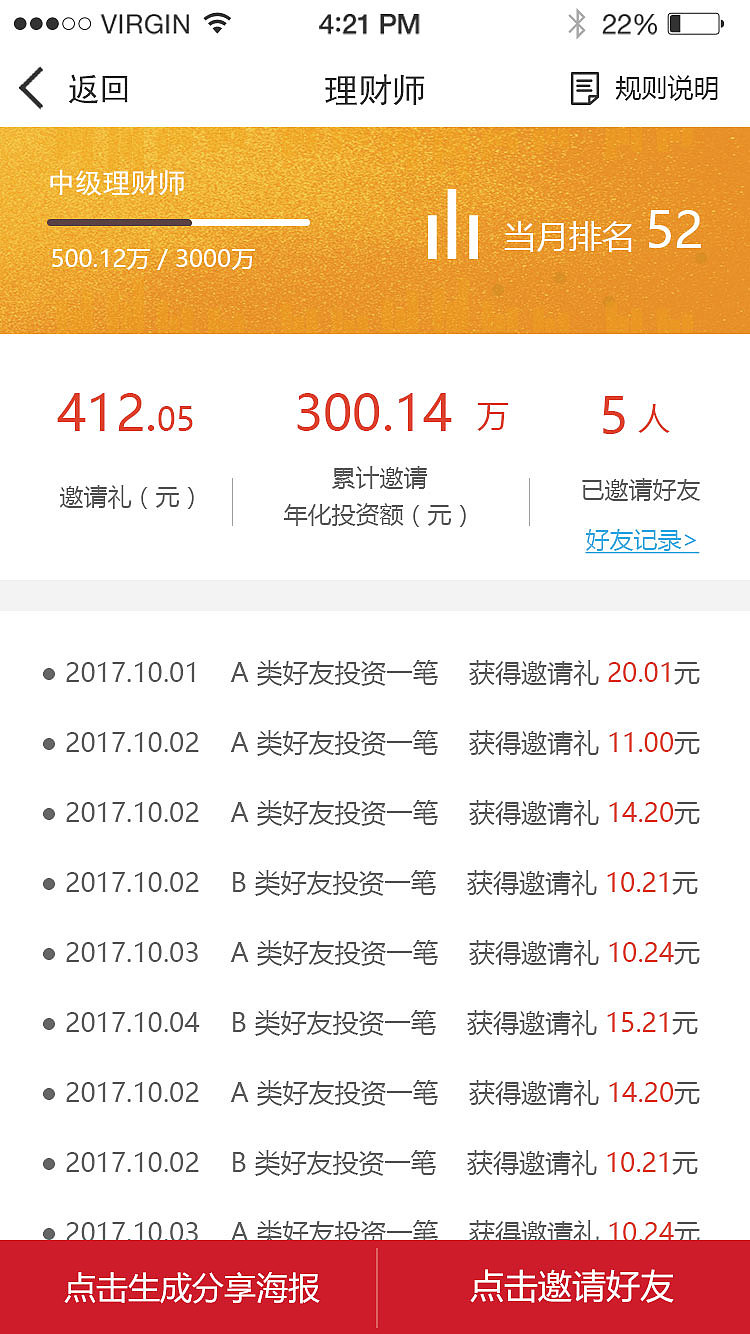Click the 中级理财师 level progress bar

tap(178, 221)
